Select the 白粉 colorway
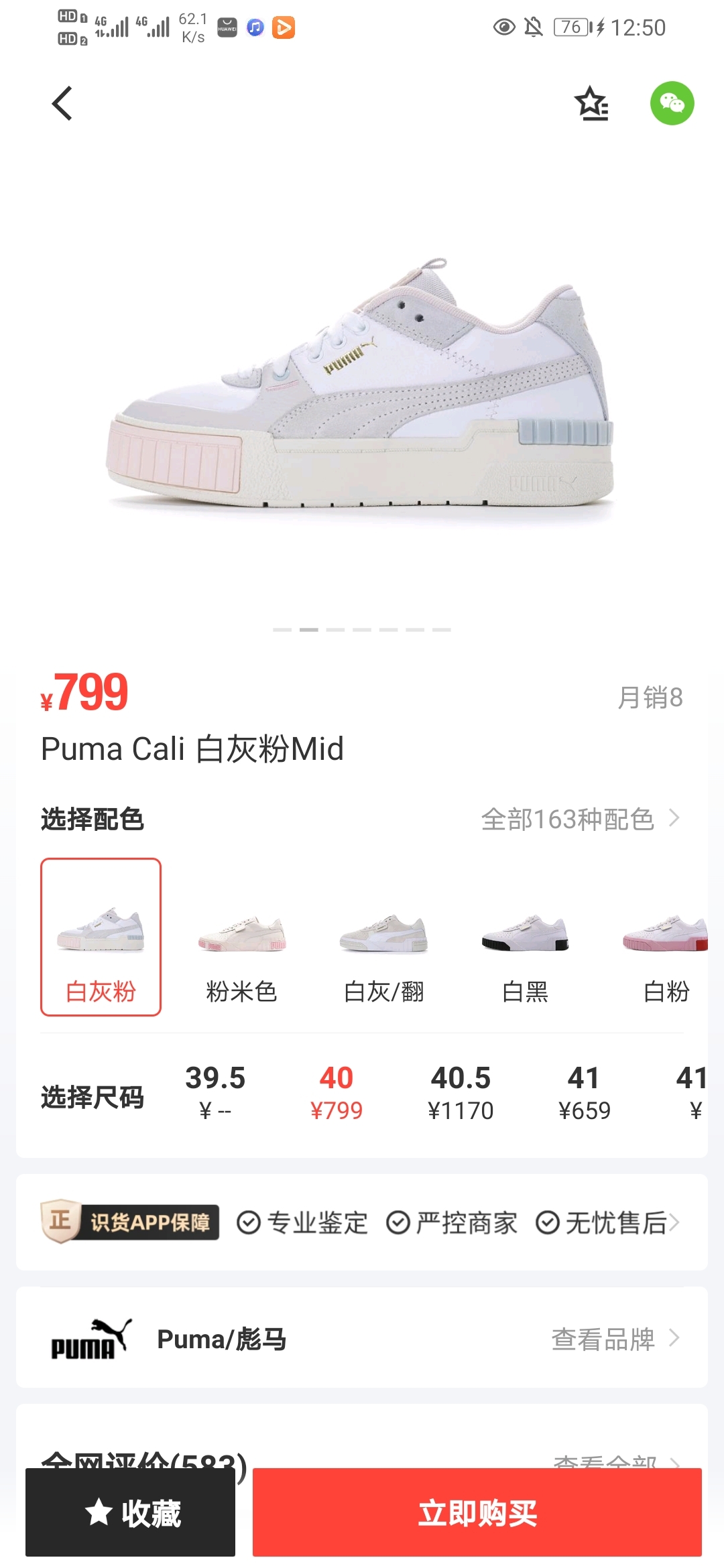The image size is (724, 1568). tap(666, 952)
